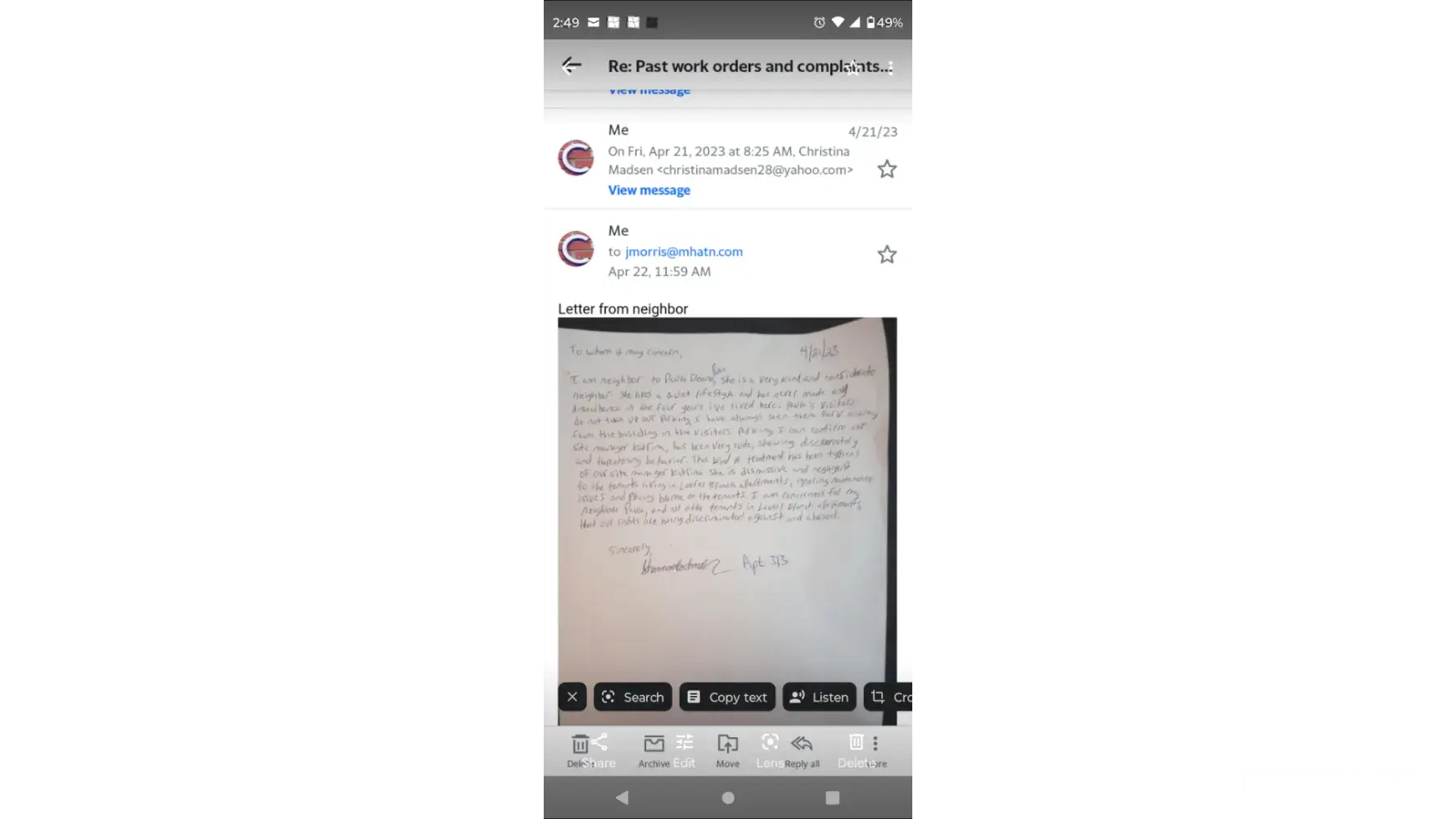The height and width of the screenshot is (819, 1456).
Task: Dismiss the image actions bar with X
Action: [572, 697]
